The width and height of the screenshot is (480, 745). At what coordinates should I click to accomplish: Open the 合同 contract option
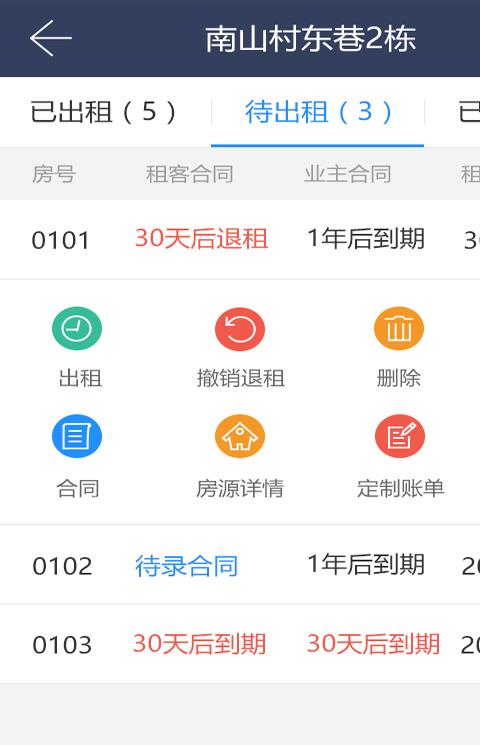(77, 457)
